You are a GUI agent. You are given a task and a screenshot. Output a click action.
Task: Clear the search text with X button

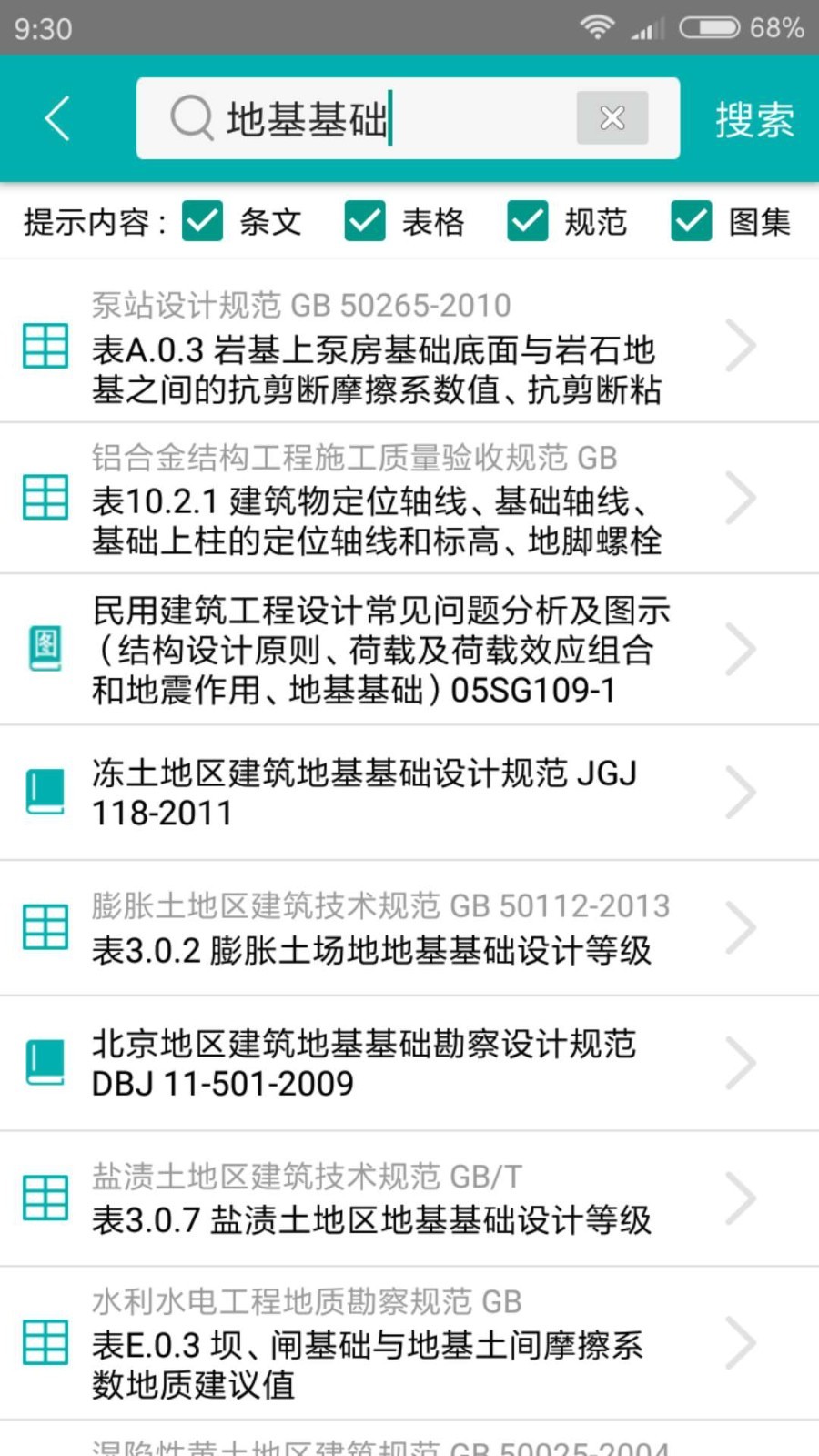click(612, 118)
